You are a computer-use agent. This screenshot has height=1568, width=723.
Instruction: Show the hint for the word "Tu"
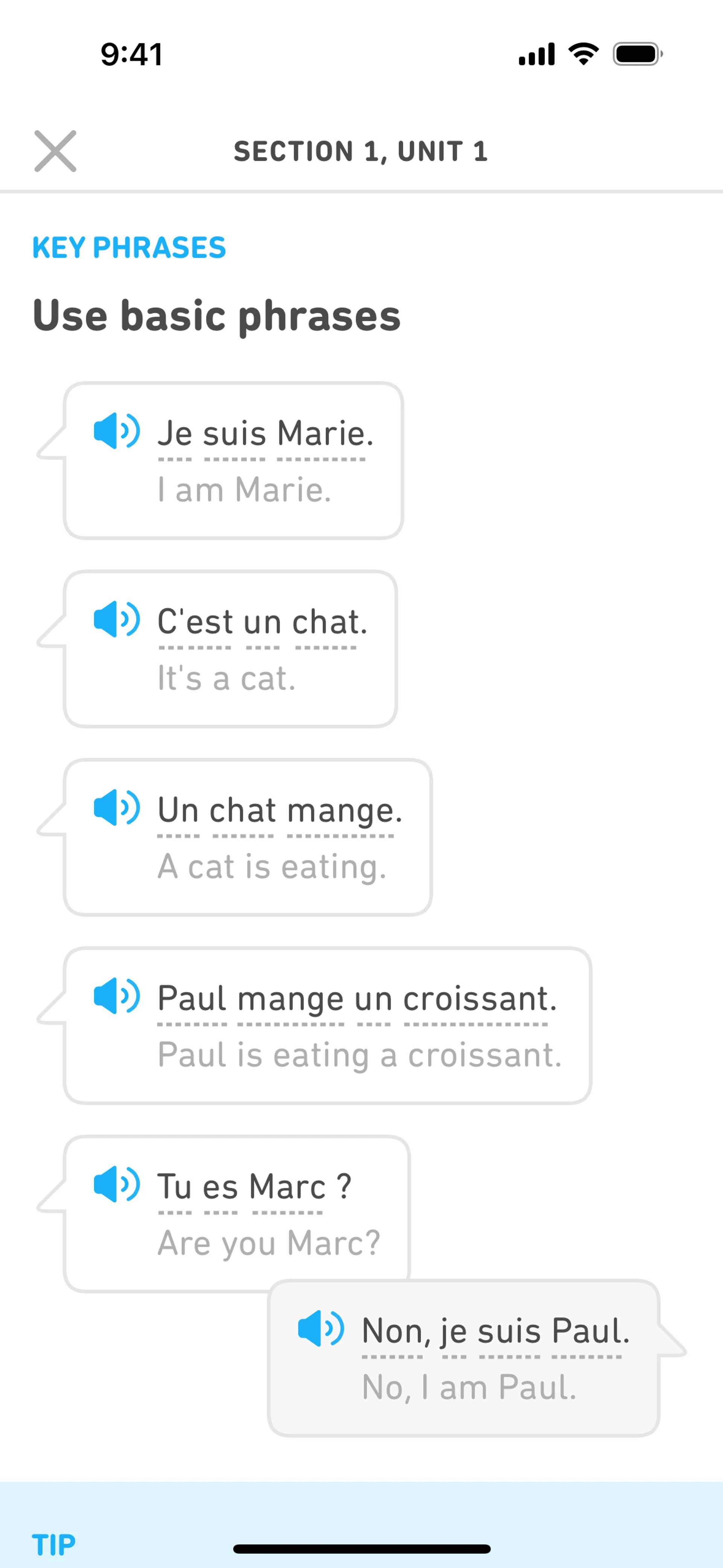175,1187
